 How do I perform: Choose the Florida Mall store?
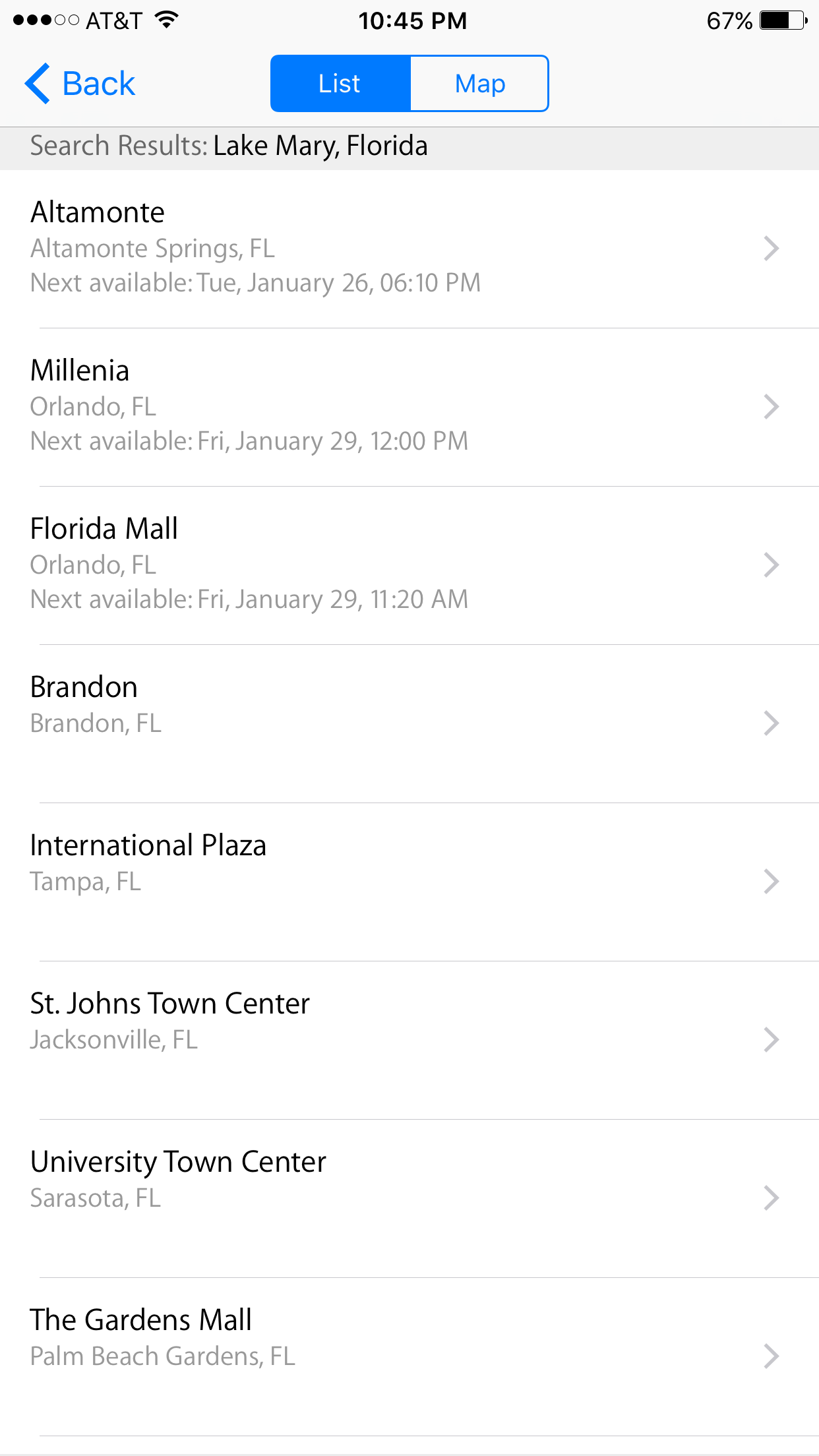click(409, 565)
